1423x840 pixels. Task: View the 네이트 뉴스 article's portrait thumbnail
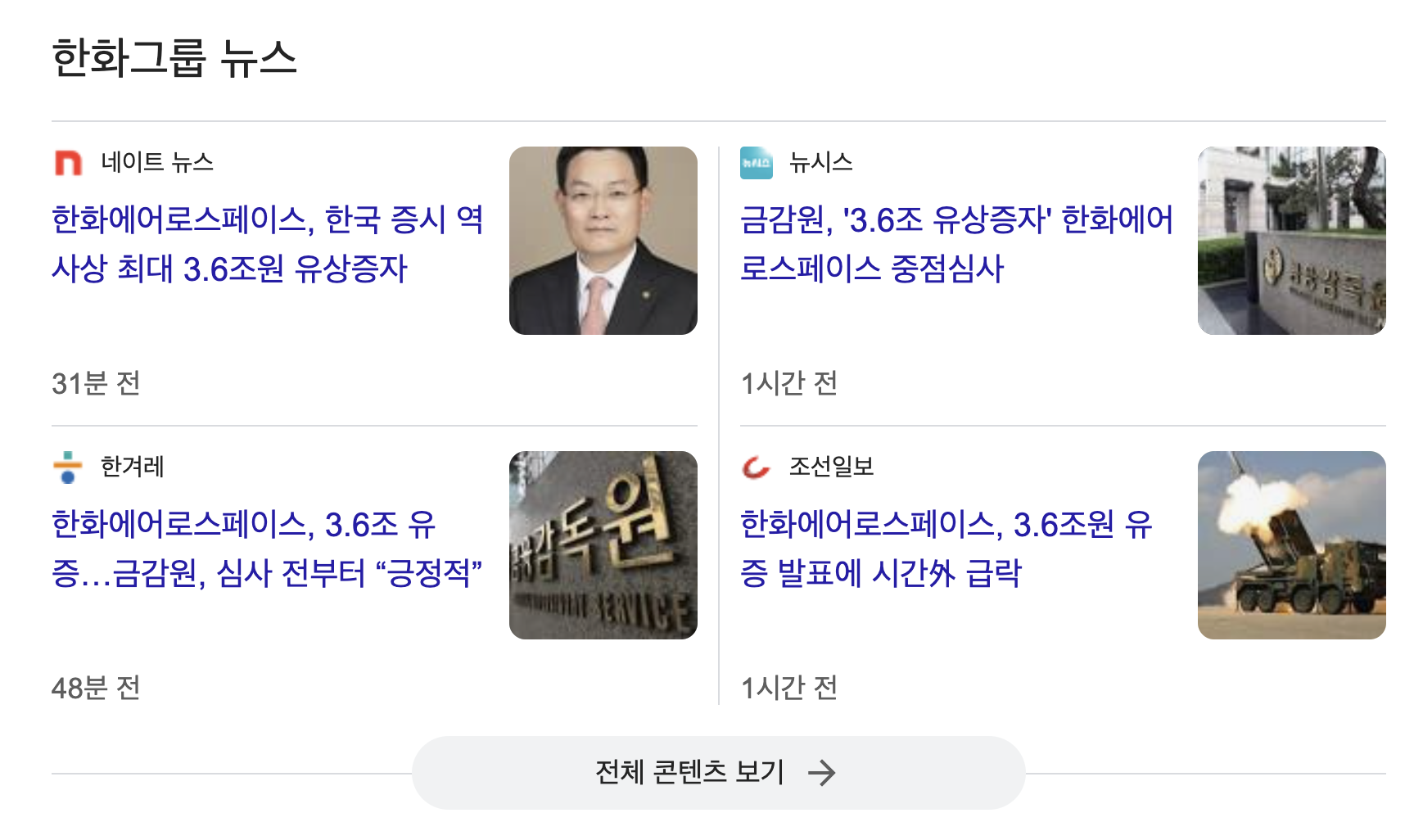click(603, 241)
